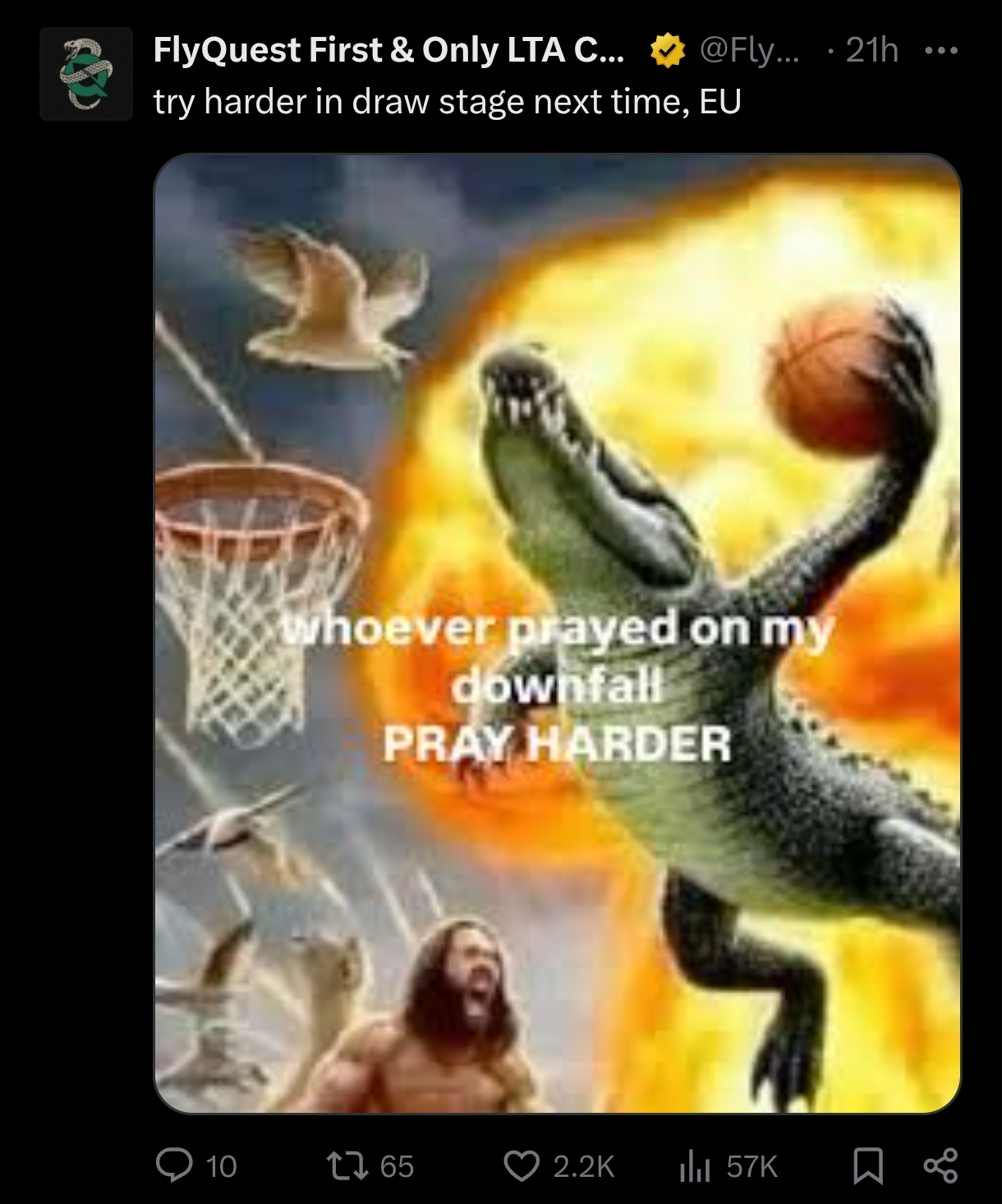View analytics for the FlyQuest post

coord(693,1166)
